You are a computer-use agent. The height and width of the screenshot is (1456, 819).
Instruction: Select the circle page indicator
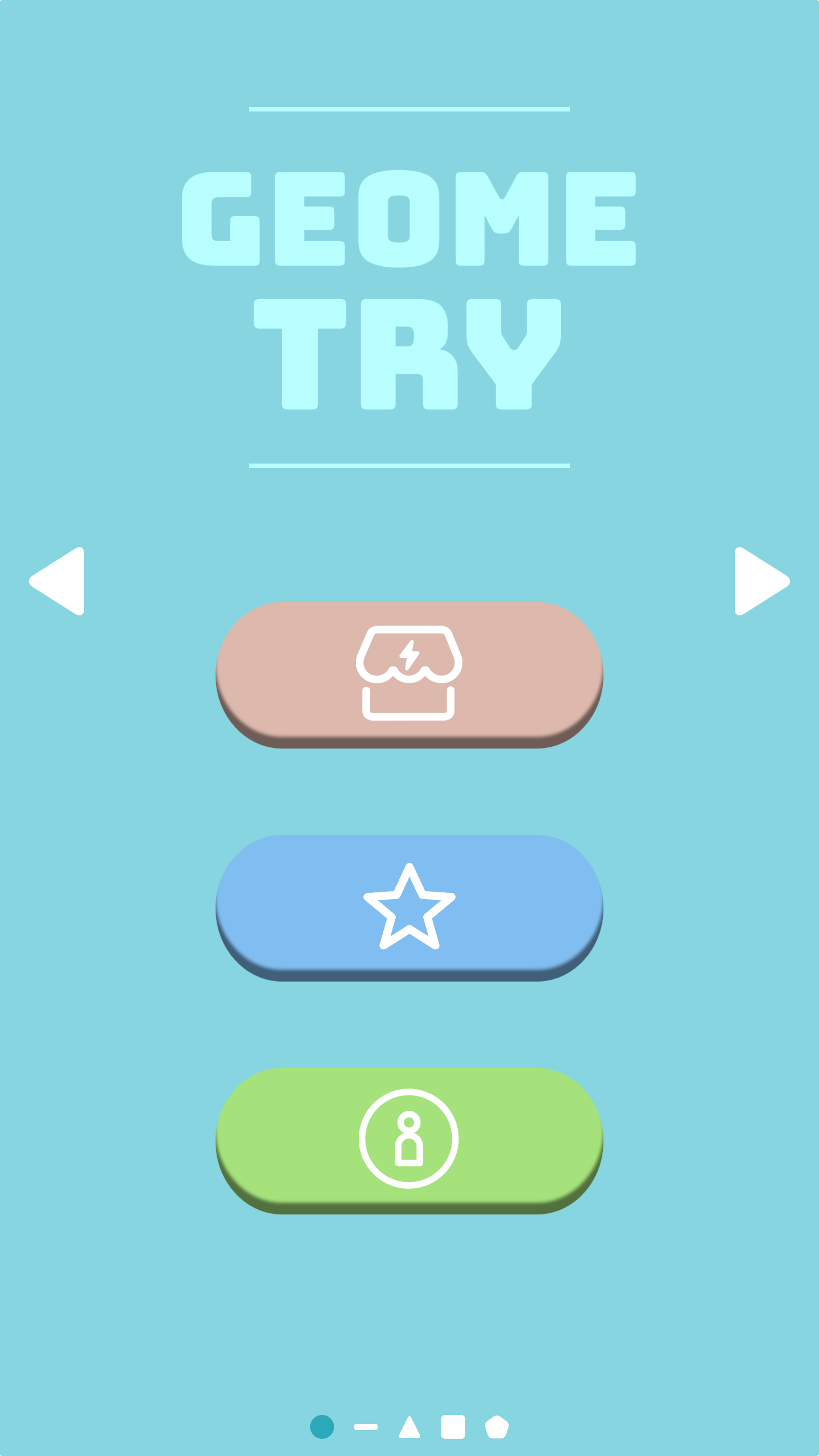[322, 1427]
